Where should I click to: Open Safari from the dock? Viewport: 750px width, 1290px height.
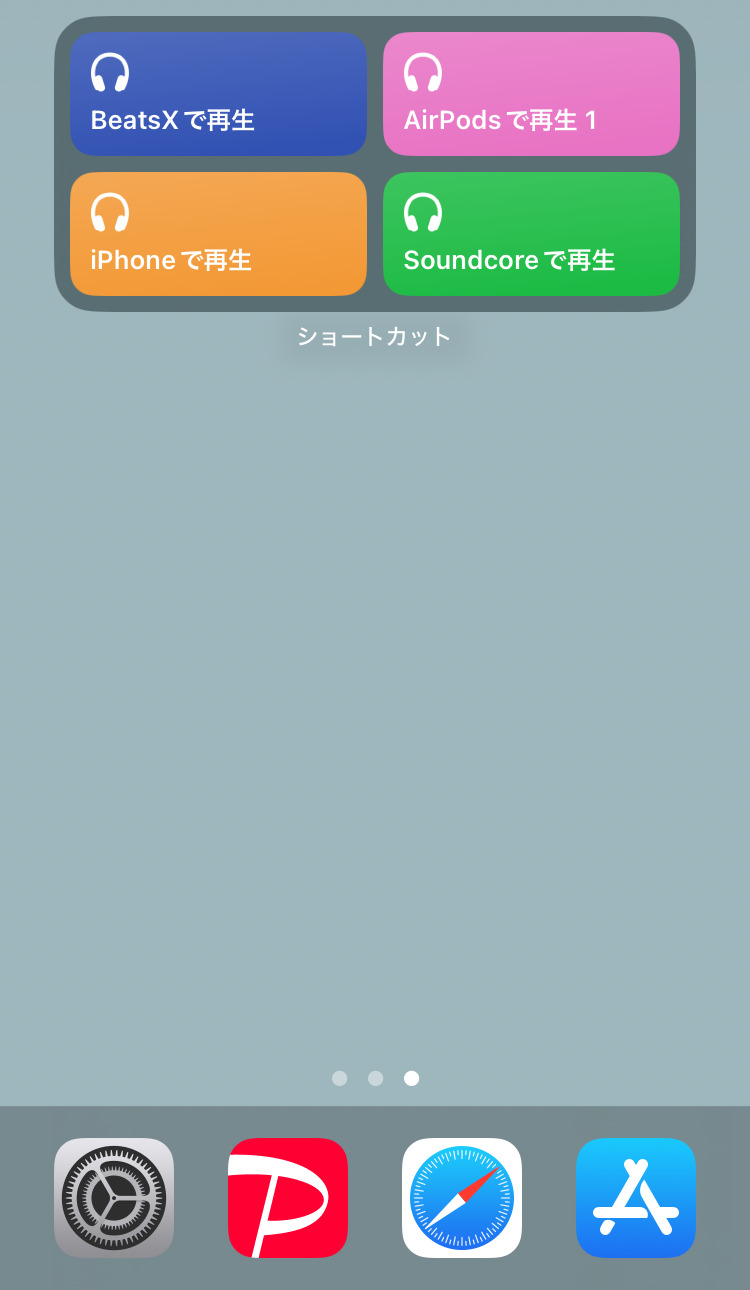(461, 1198)
